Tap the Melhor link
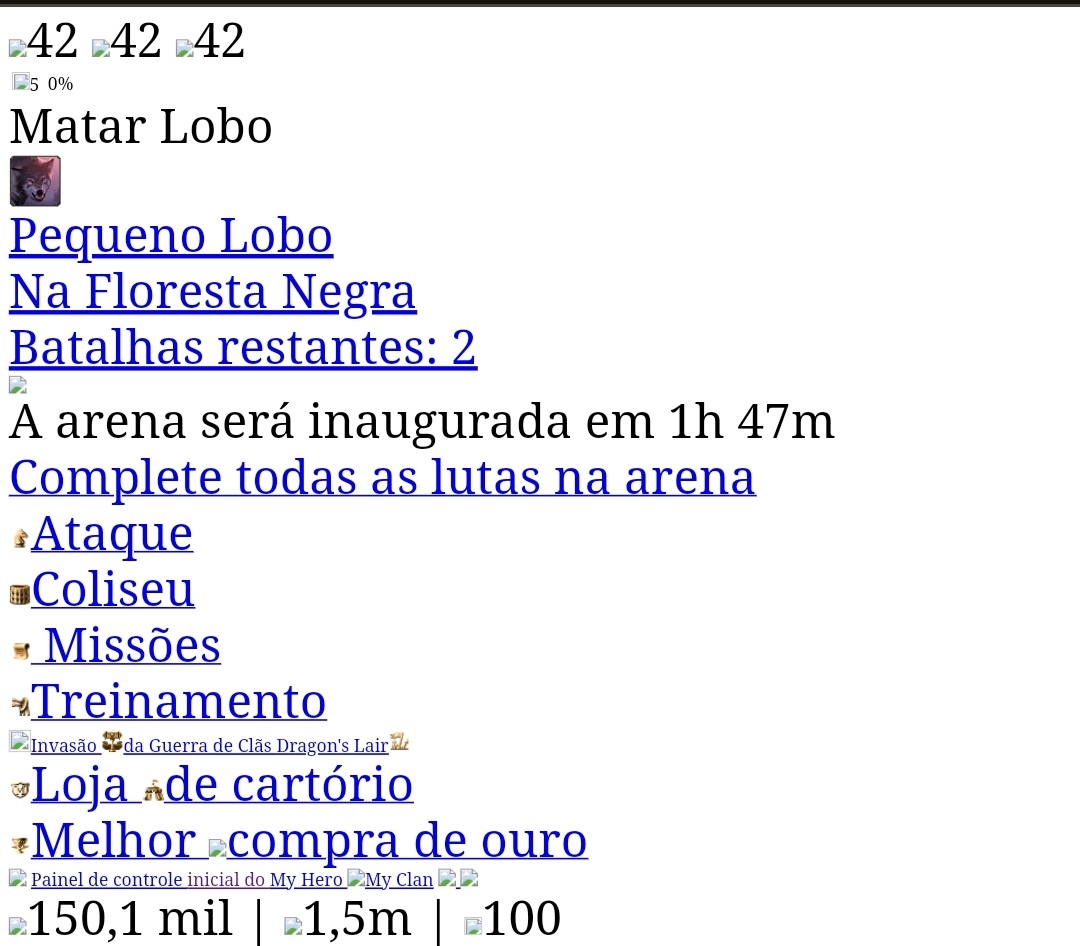 click(113, 840)
